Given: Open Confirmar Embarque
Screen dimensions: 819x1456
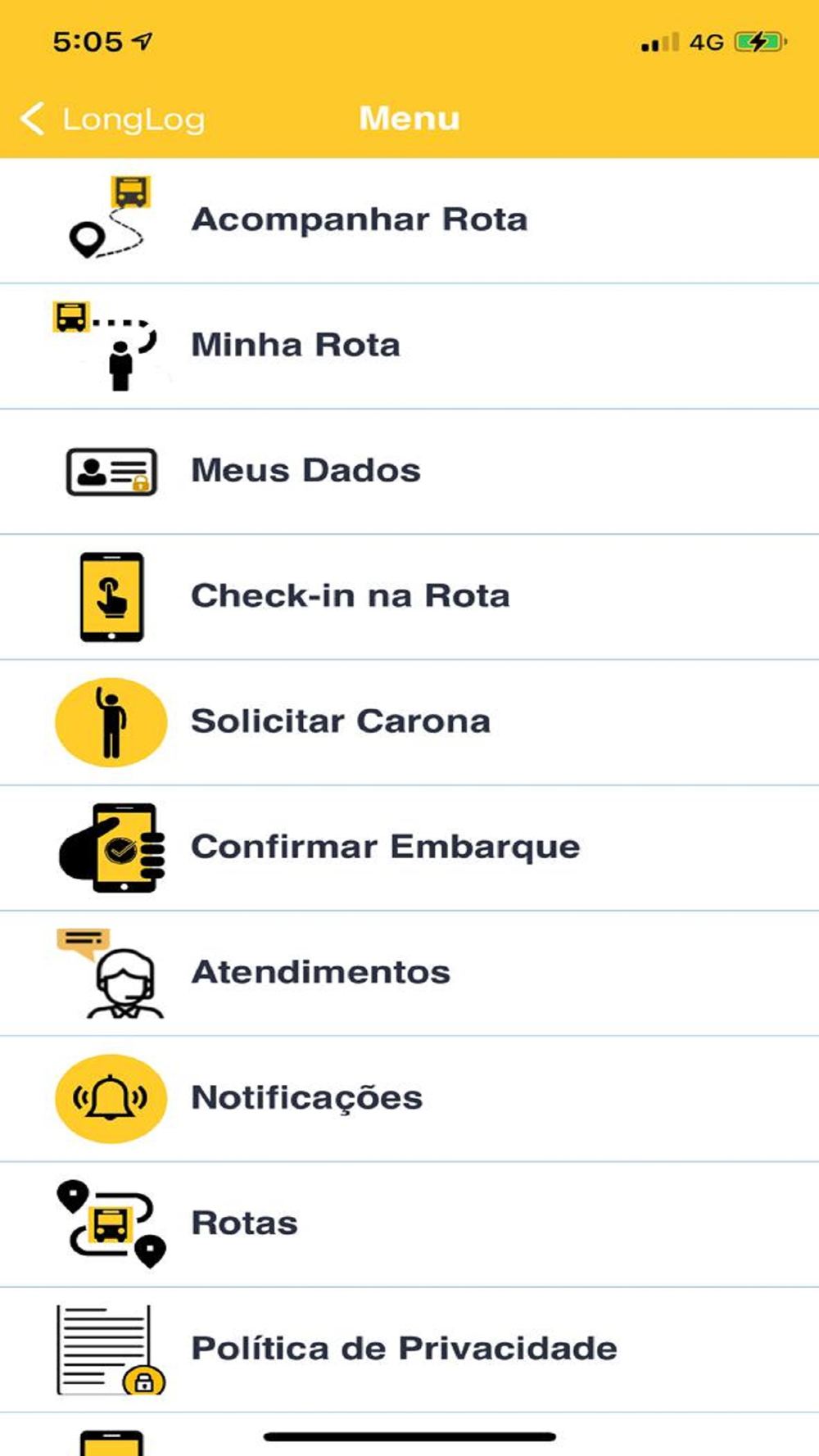Looking at the screenshot, I should 385,847.
